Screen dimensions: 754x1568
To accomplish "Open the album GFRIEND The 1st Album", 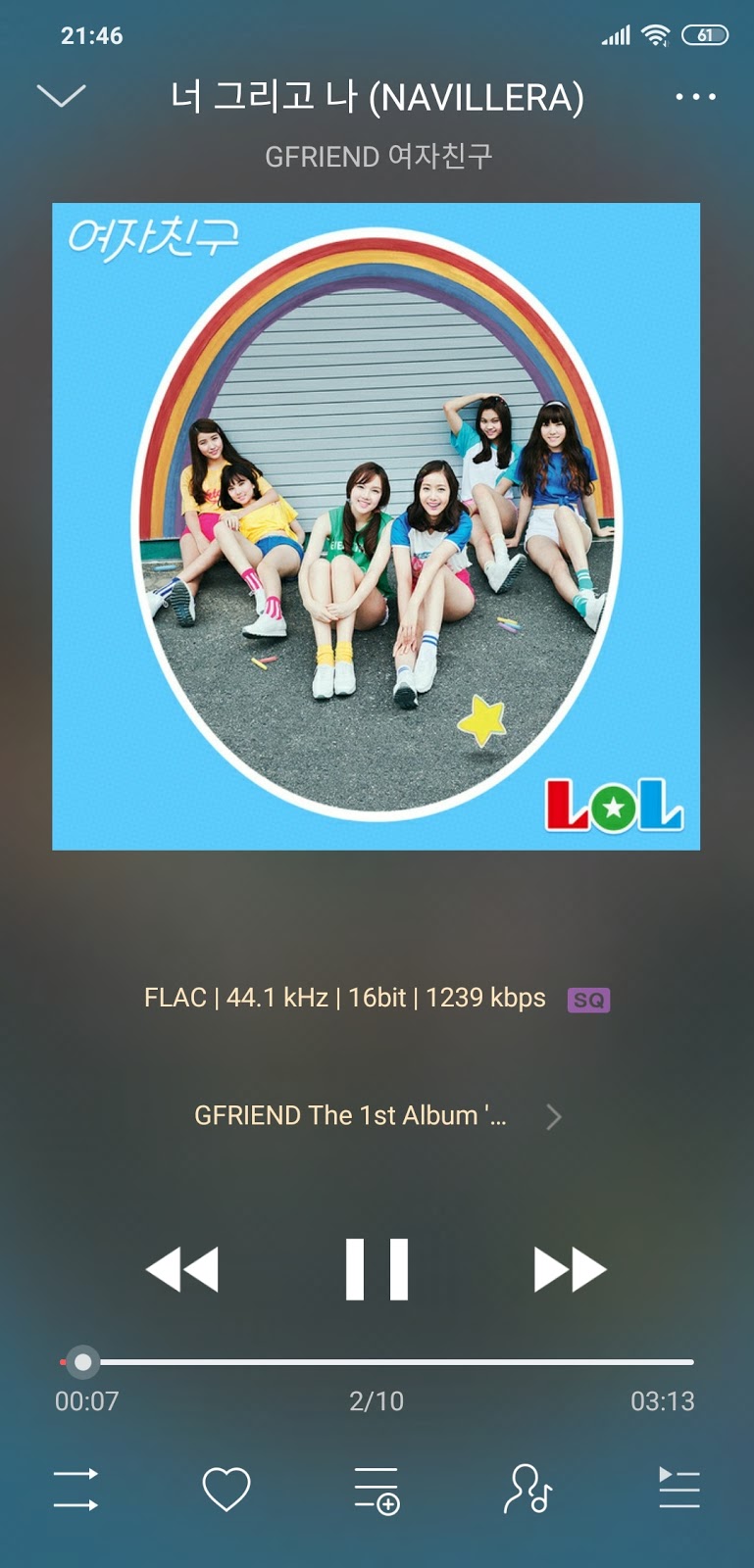I will coord(377,1116).
